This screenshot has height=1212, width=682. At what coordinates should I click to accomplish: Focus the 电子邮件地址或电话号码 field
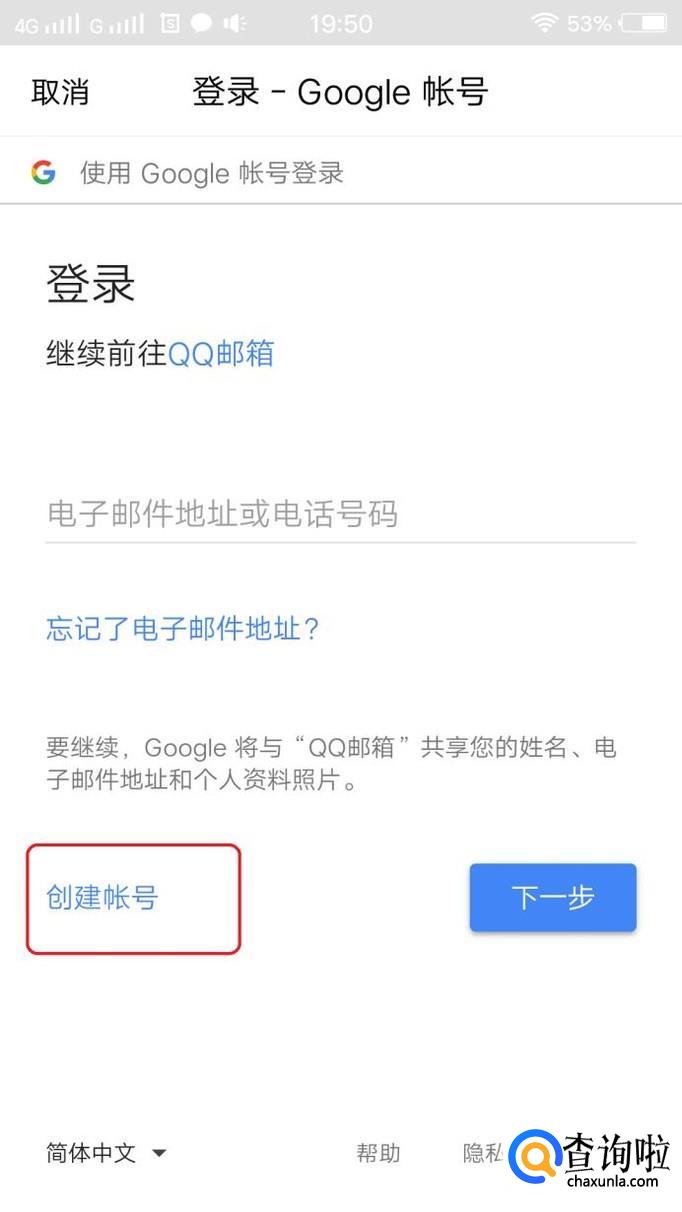pyautogui.click(x=340, y=515)
